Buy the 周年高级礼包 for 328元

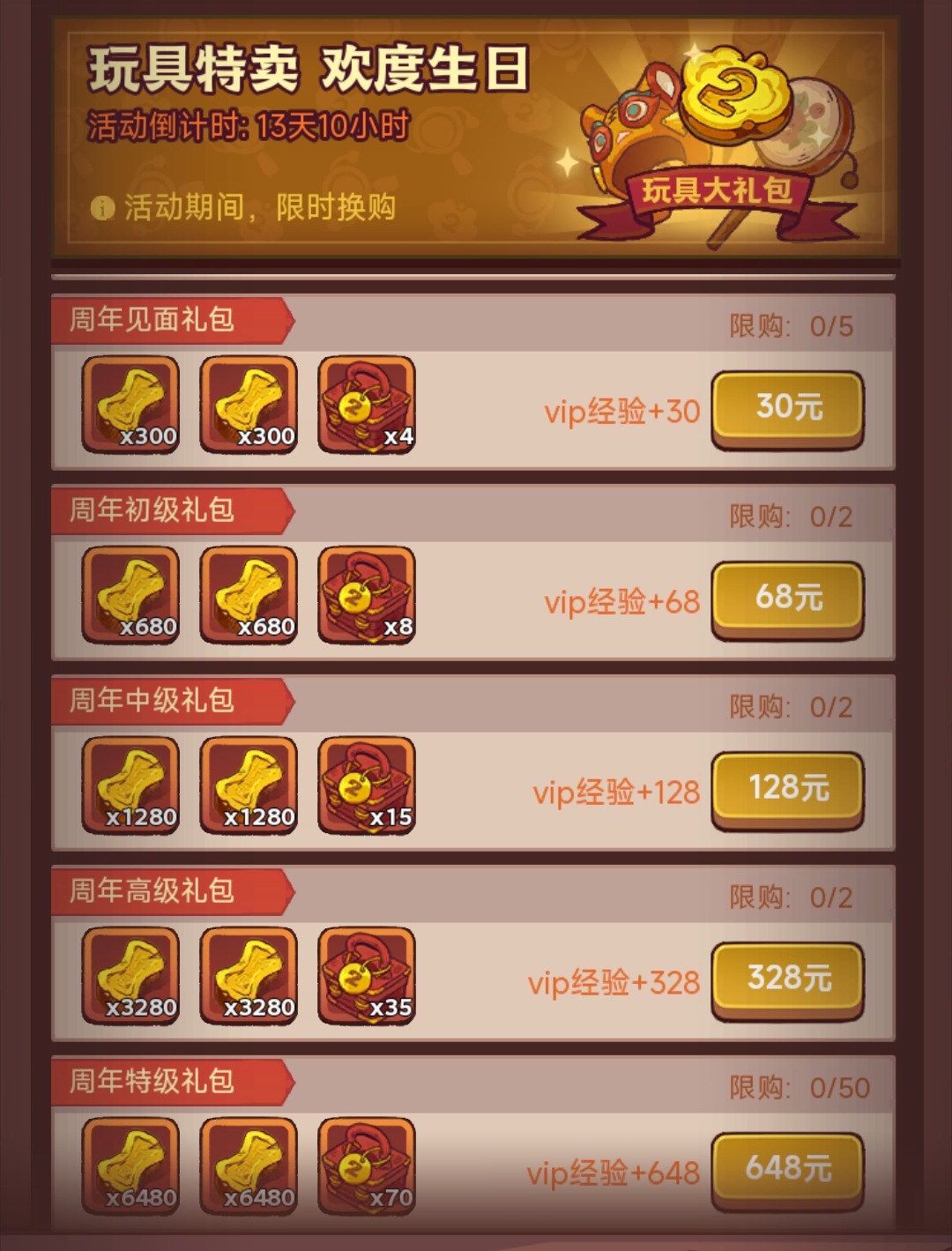(787, 979)
